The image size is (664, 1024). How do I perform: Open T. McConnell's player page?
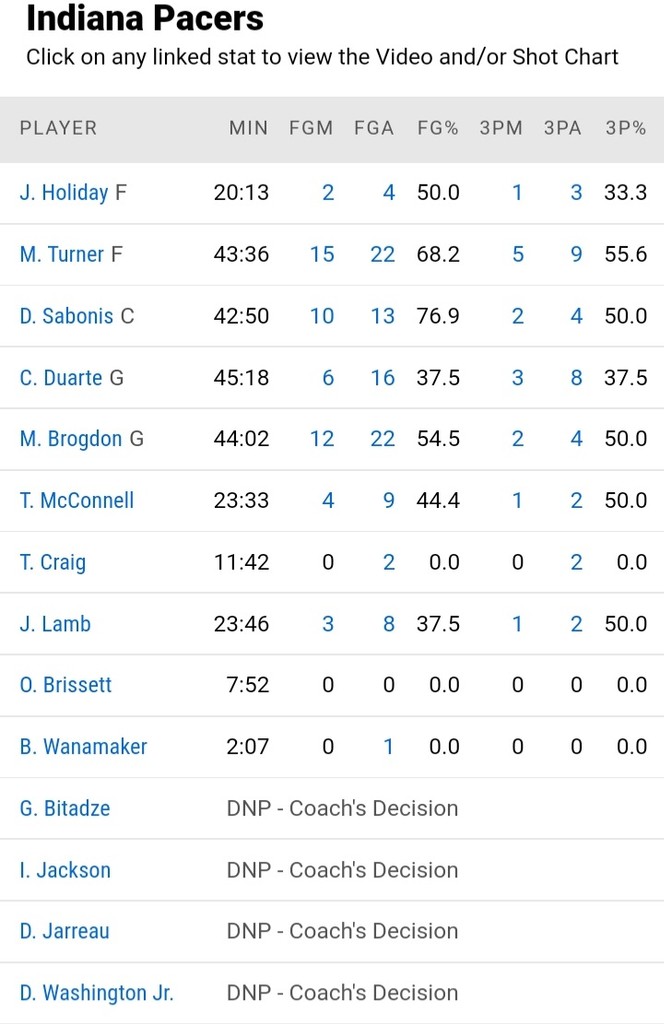click(x=77, y=500)
